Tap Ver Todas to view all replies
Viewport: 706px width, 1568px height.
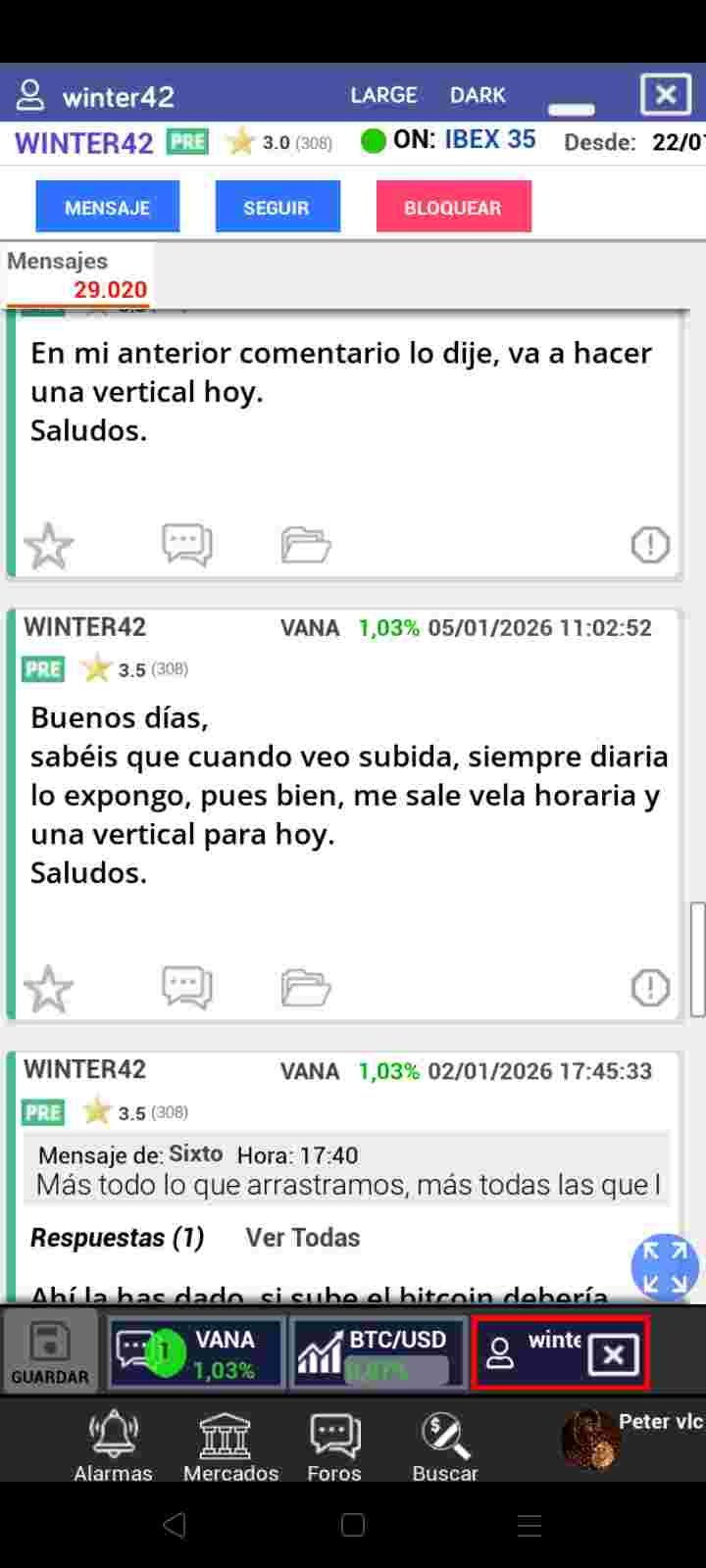coord(303,1238)
